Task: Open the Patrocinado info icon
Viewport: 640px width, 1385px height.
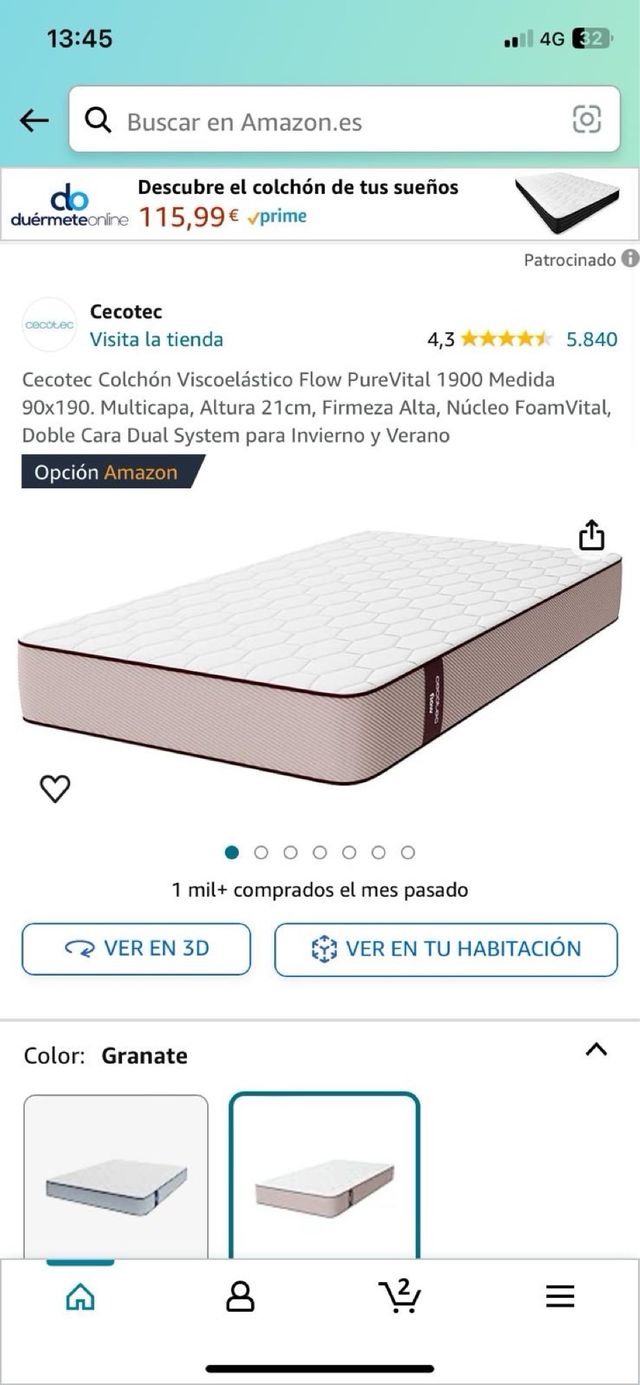Action: tap(630, 259)
